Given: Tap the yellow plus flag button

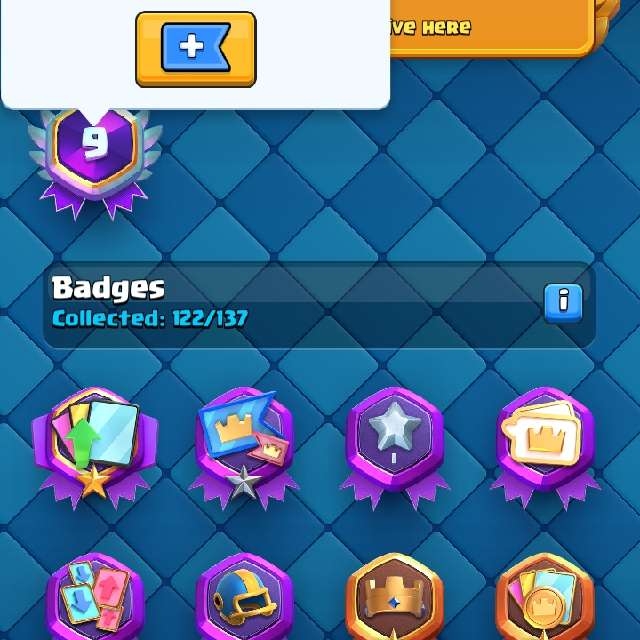Looking at the screenshot, I should coord(196,49).
